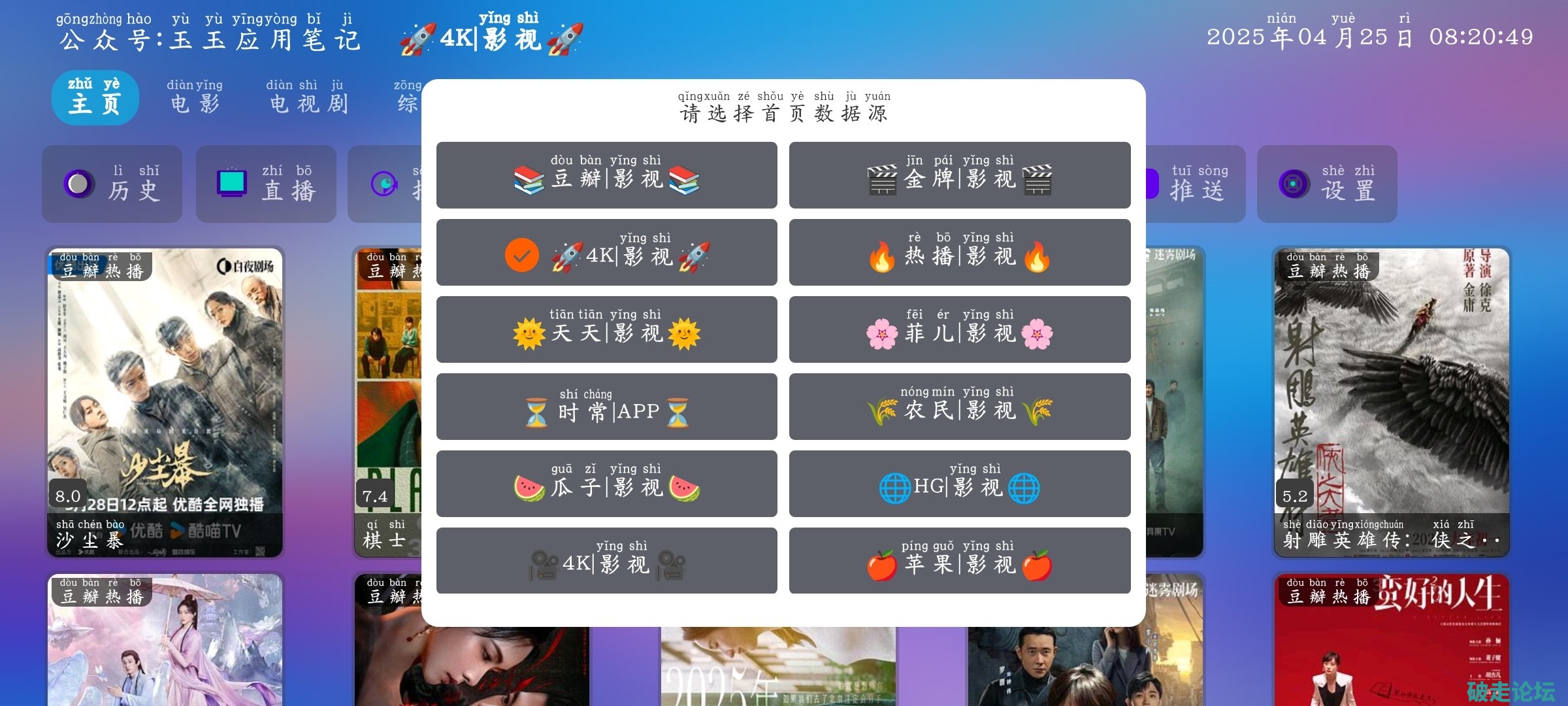Choose the 农民|影视 source
This screenshot has height=706, width=1568.
[x=959, y=407]
